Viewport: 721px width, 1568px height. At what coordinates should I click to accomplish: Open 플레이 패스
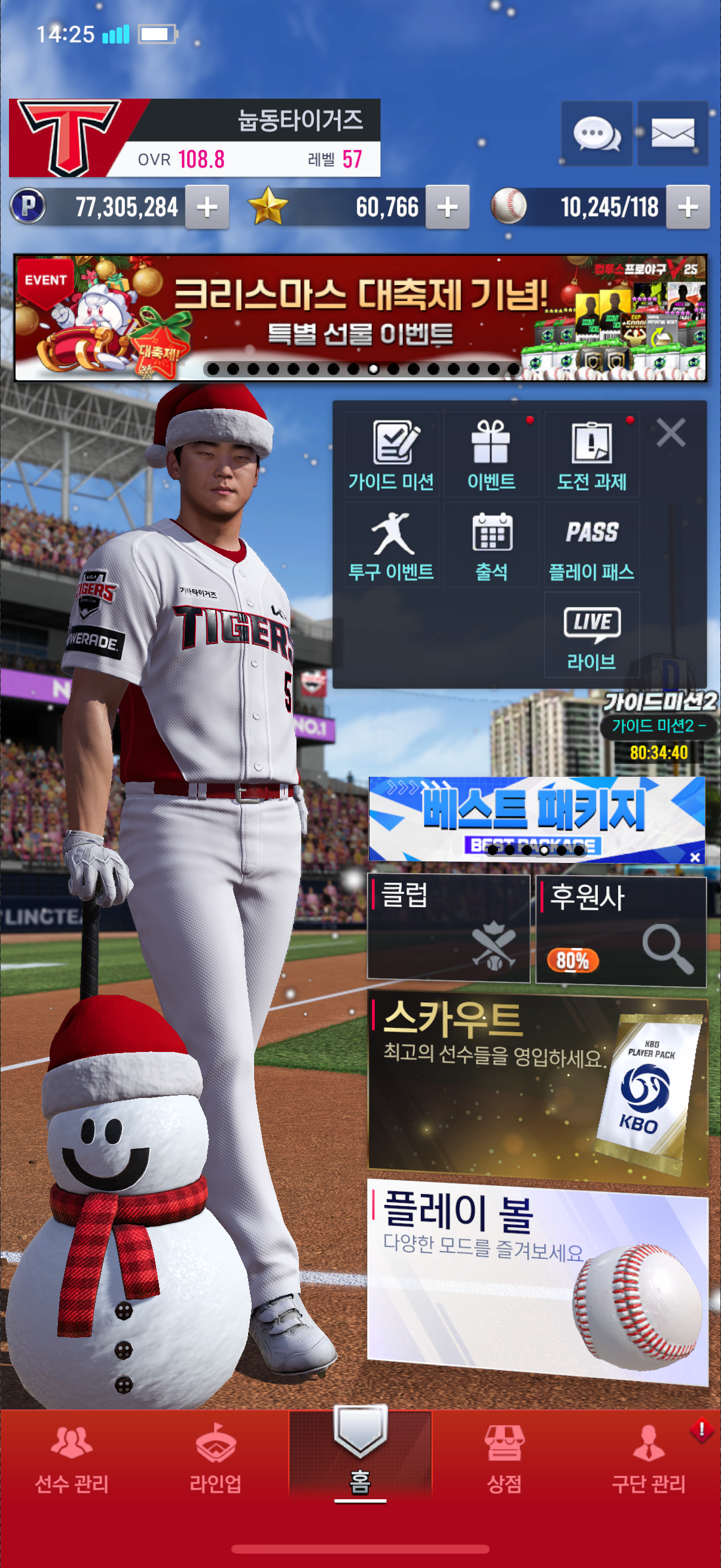[591, 545]
